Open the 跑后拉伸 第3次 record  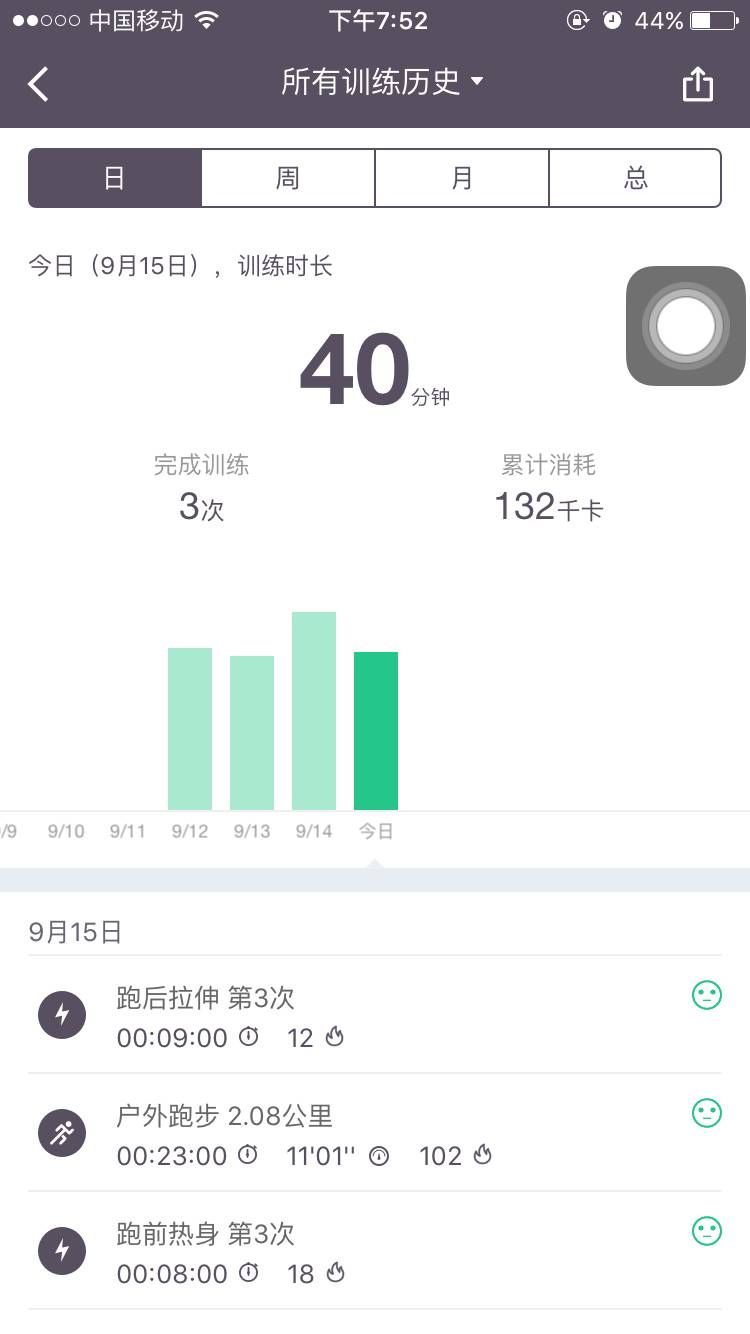pos(374,1015)
